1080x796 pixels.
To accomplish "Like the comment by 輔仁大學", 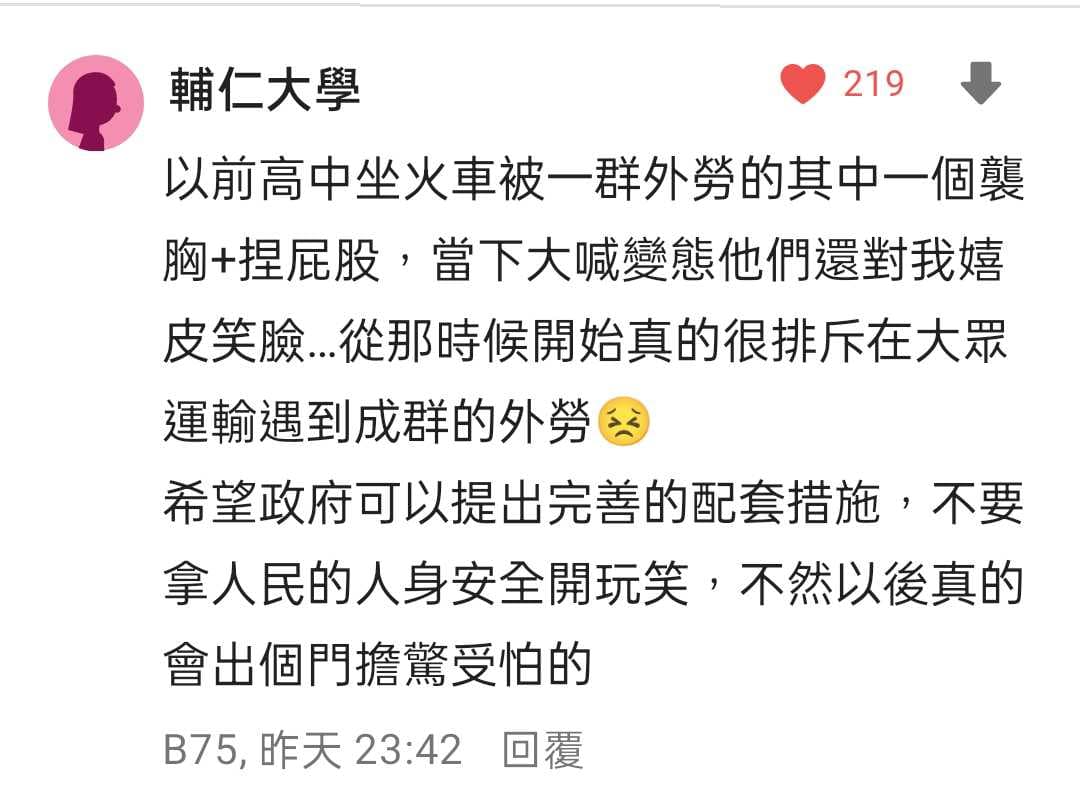I will coord(802,84).
